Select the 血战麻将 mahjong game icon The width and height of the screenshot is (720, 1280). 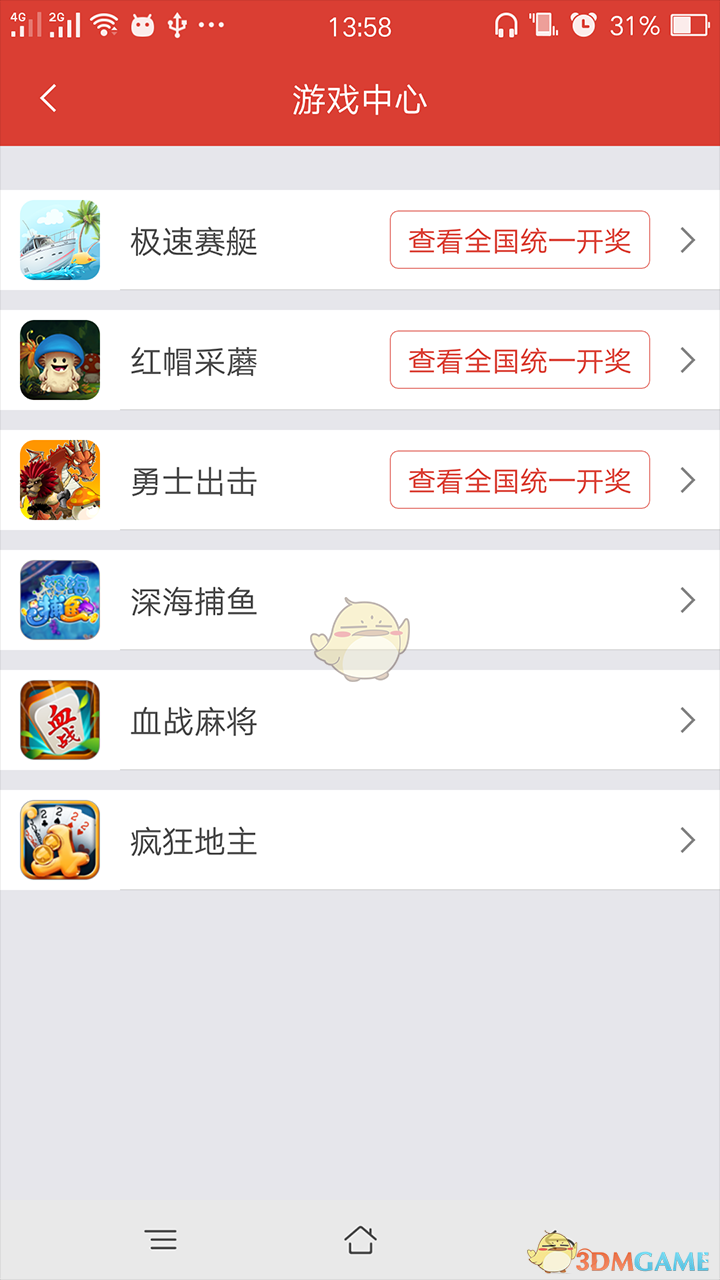[x=59, y=720]
